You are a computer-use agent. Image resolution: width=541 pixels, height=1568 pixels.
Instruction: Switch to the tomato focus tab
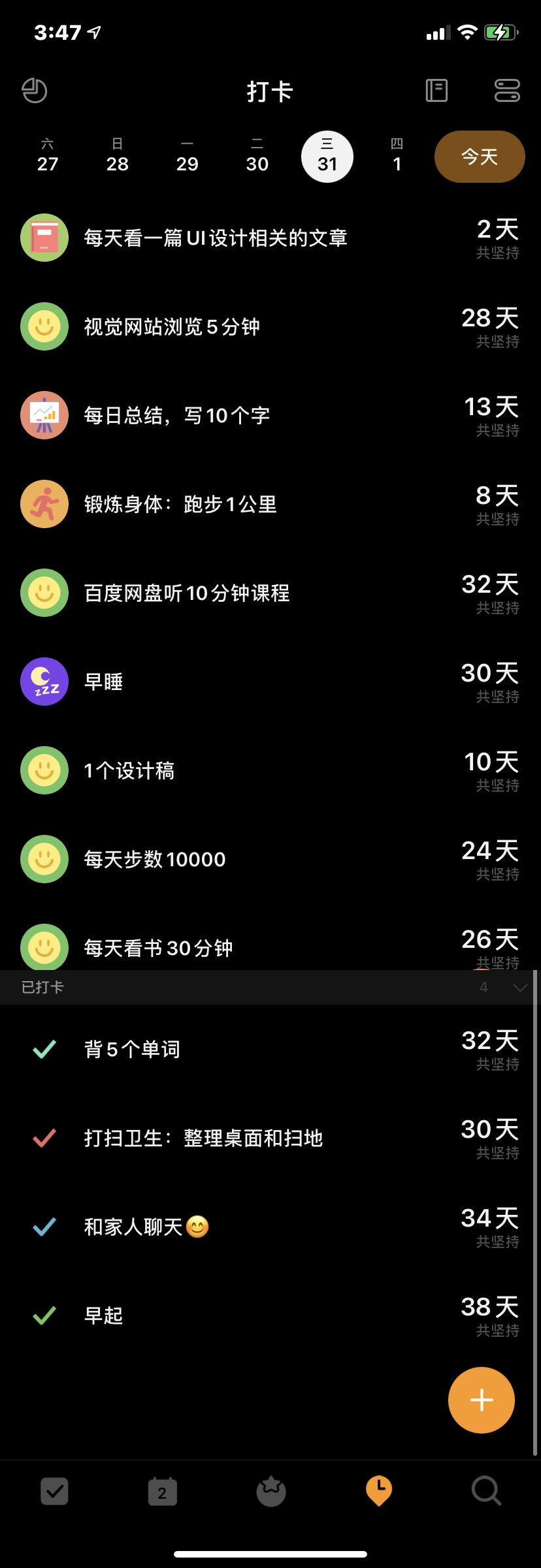coord(270,1492)
